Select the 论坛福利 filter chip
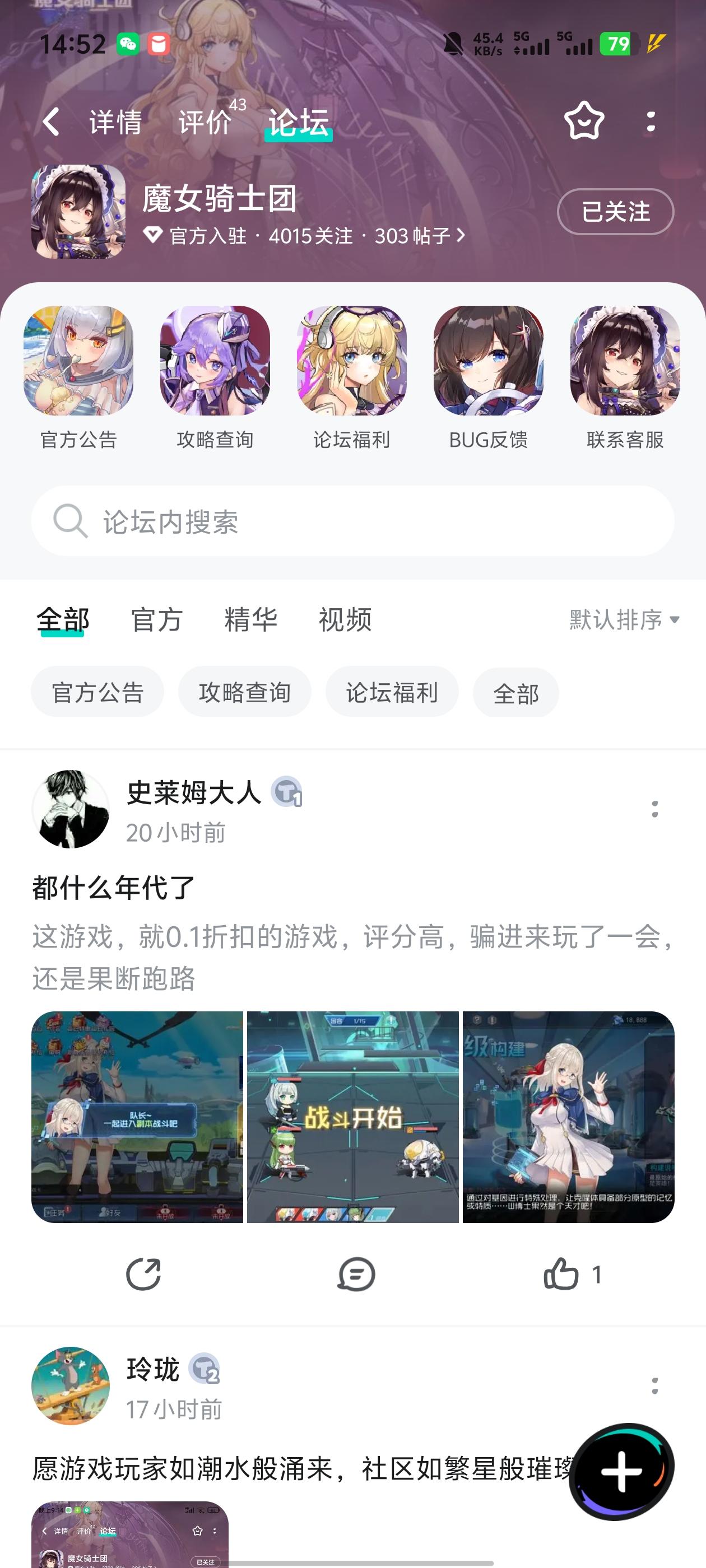The width and height of the screenshot is (706, 1568). (x=392, y=692)
